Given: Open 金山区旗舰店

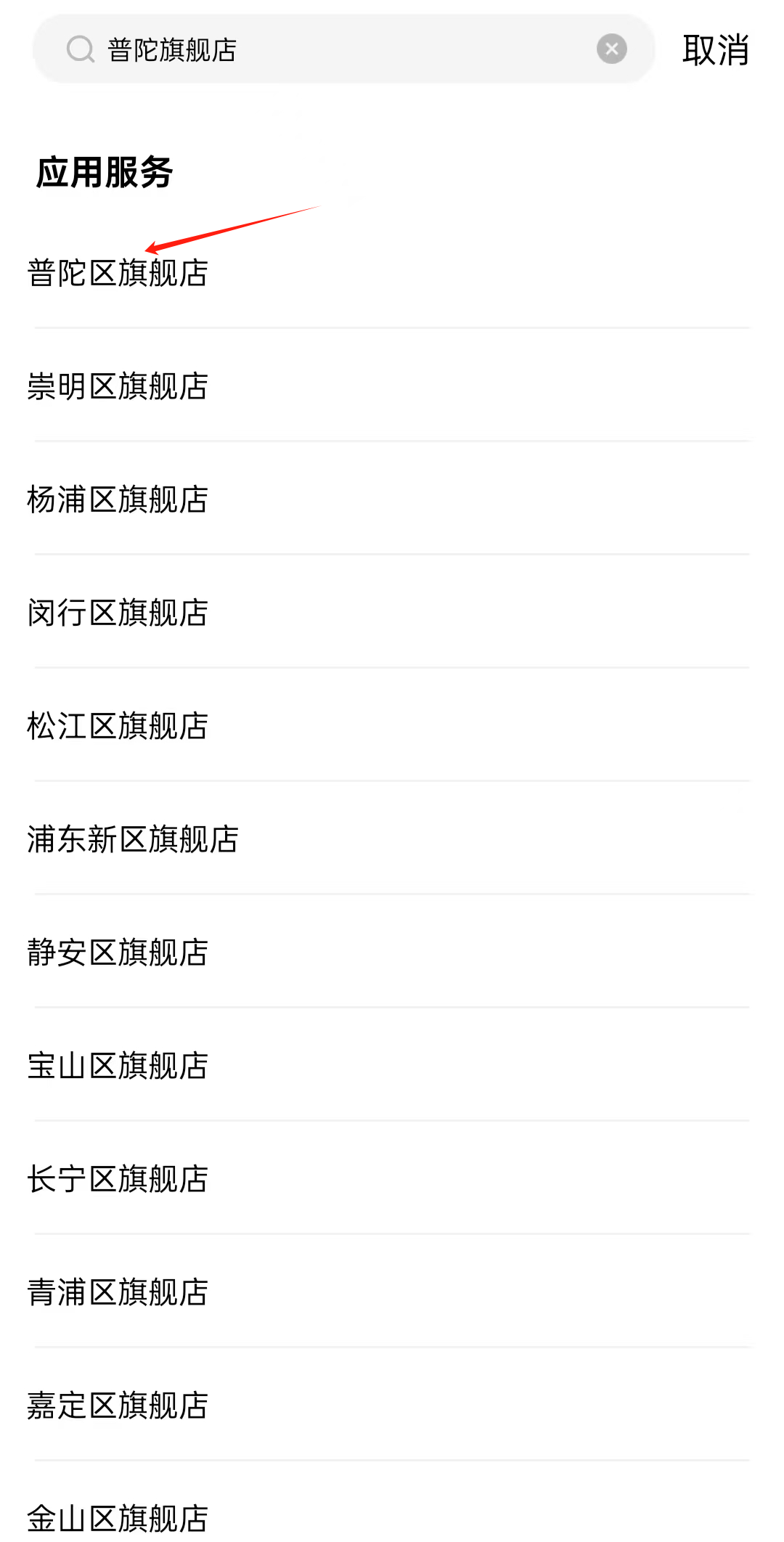Looking at the screenshot, I should (x=118, y=1517).
